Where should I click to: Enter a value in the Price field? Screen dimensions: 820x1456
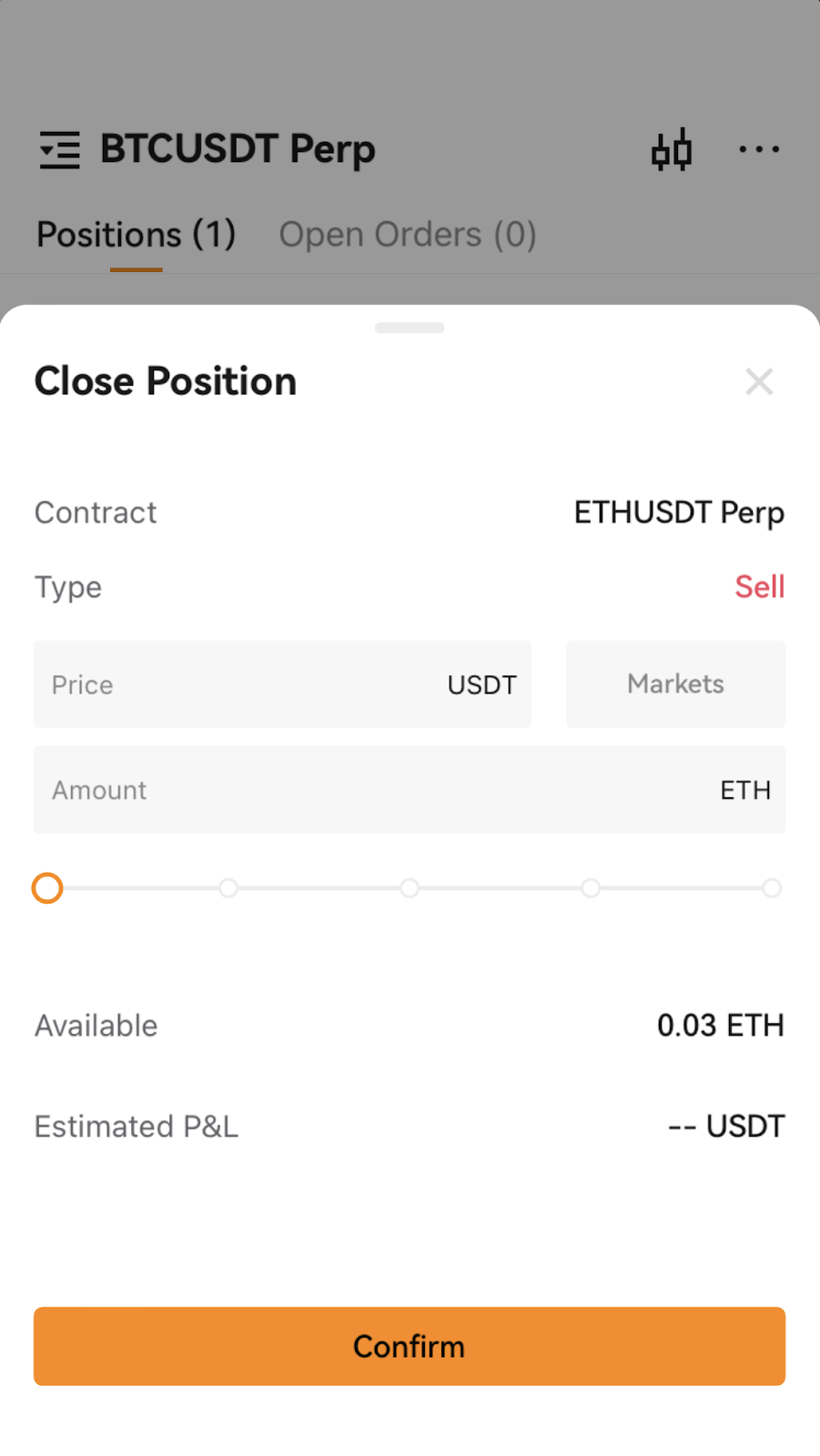pos(282,684)
